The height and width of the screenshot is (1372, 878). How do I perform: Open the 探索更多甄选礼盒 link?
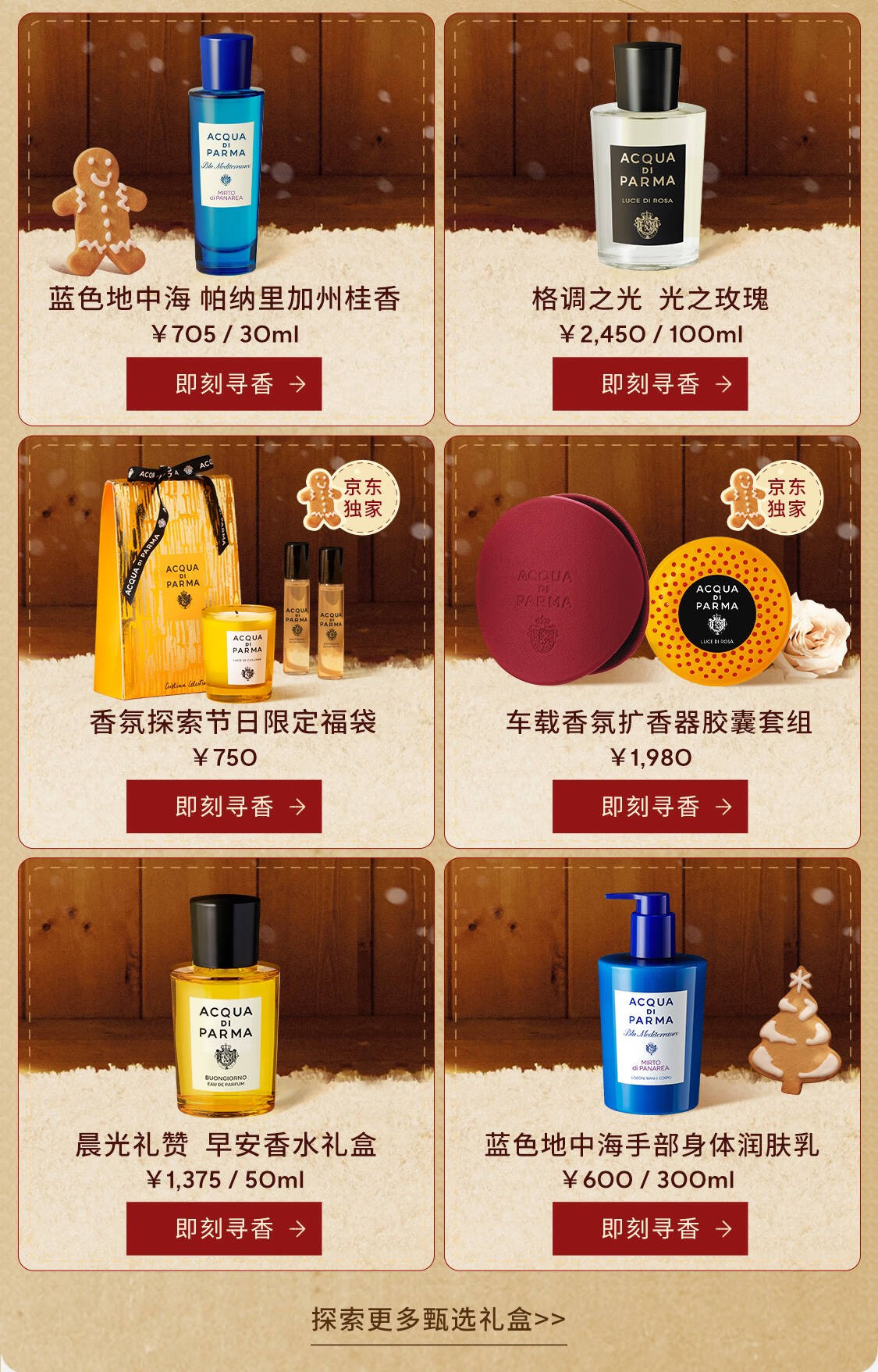coord(439,1319)
